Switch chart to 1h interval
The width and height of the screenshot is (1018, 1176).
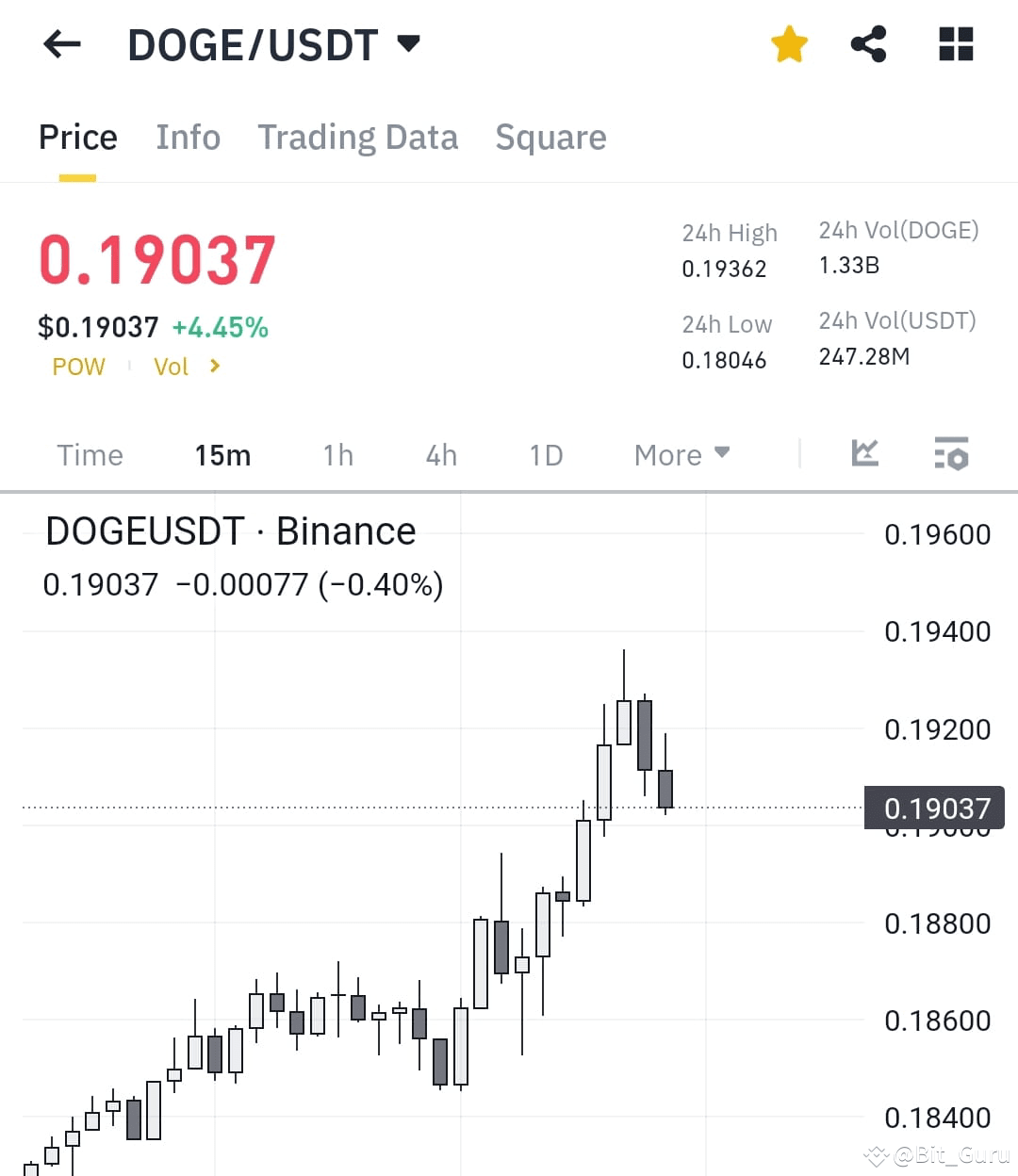coord(337,454)
